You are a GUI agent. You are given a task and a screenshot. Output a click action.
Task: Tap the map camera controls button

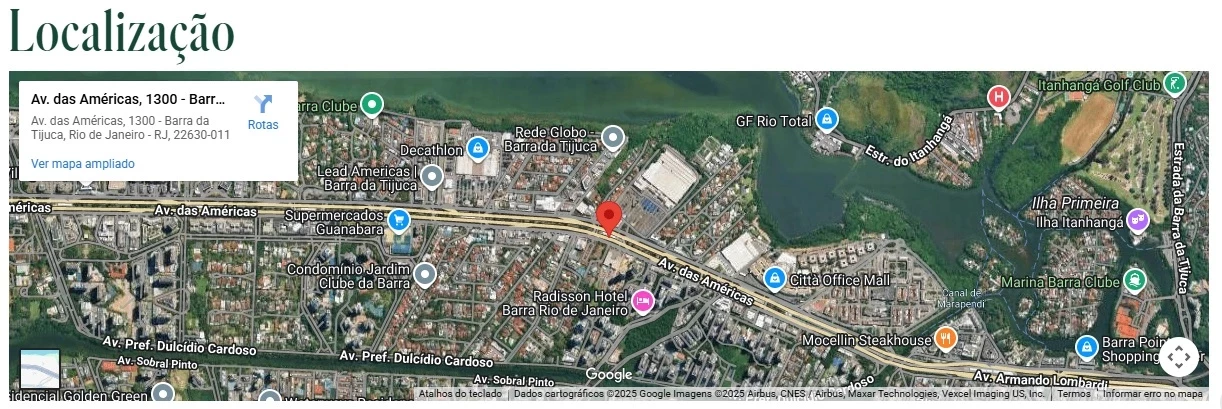tap(1178, 357)
